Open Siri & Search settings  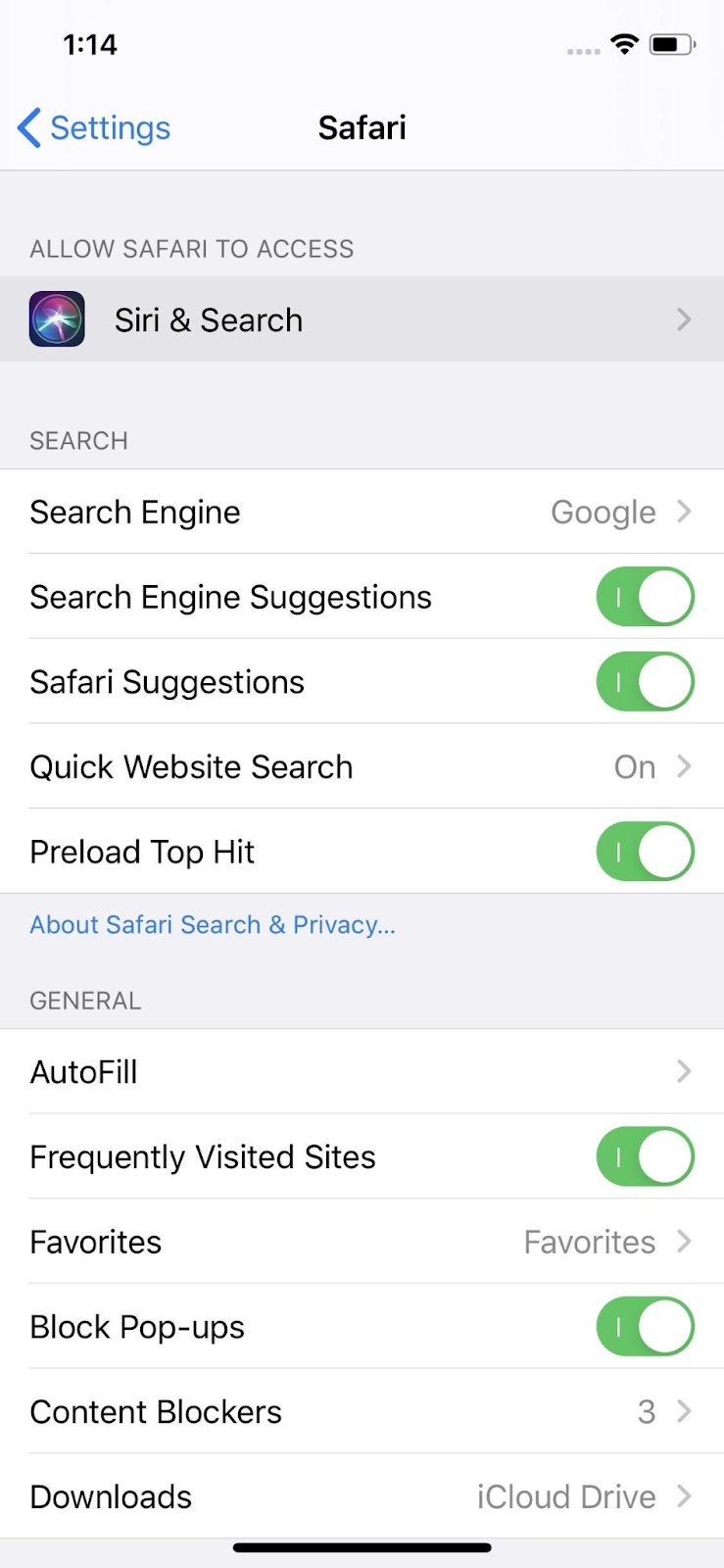[362, 319]
